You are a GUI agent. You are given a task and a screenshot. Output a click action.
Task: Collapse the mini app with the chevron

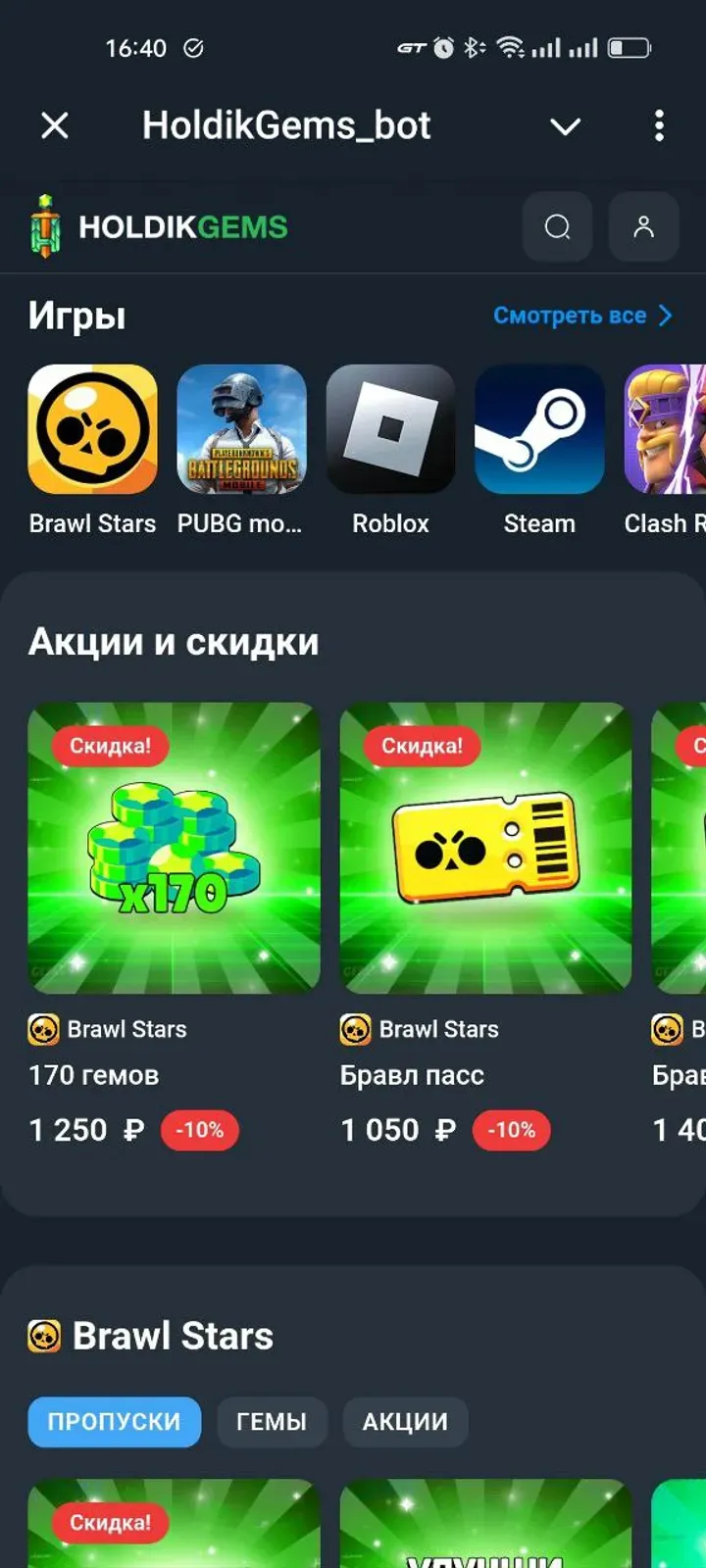click(565, 126)
